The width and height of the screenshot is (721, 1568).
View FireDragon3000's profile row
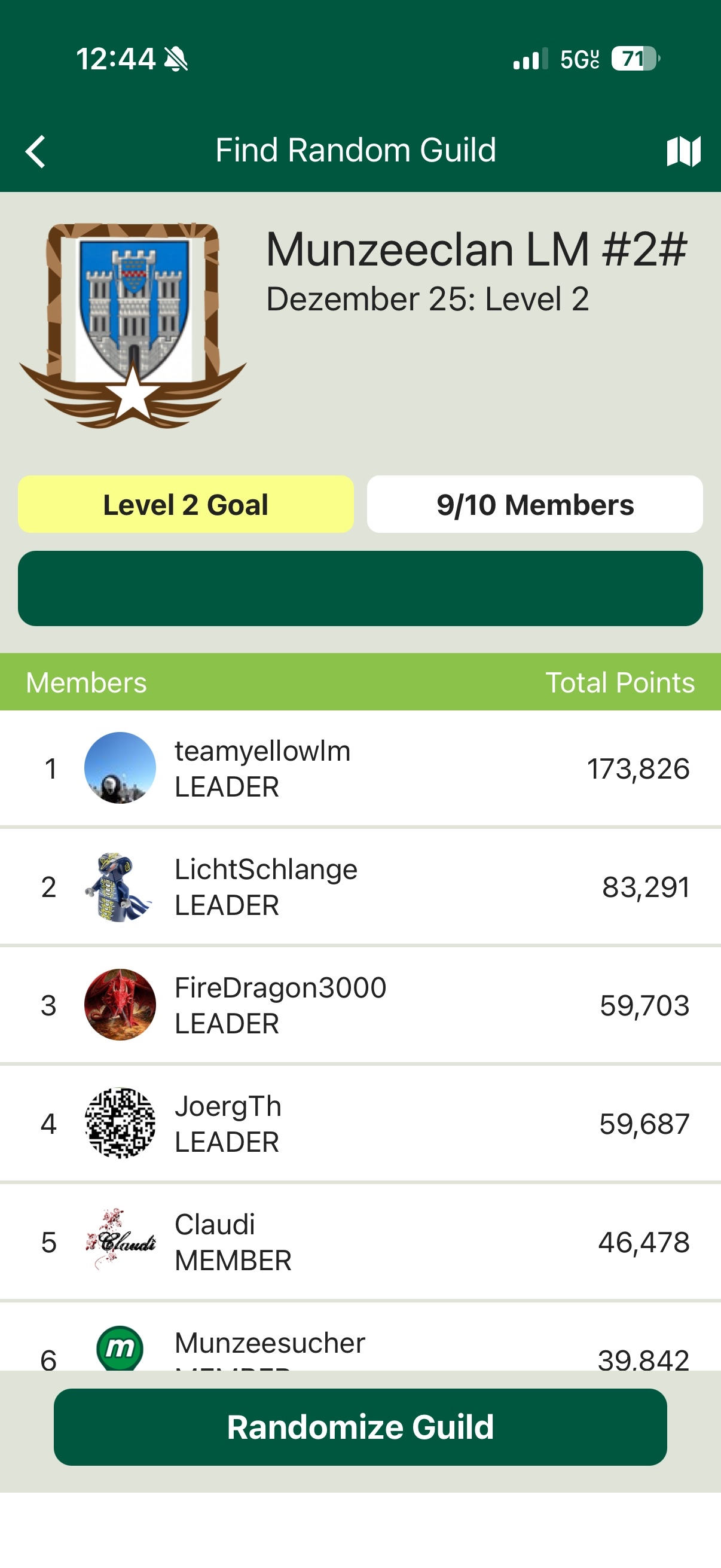click(360, 1005)
